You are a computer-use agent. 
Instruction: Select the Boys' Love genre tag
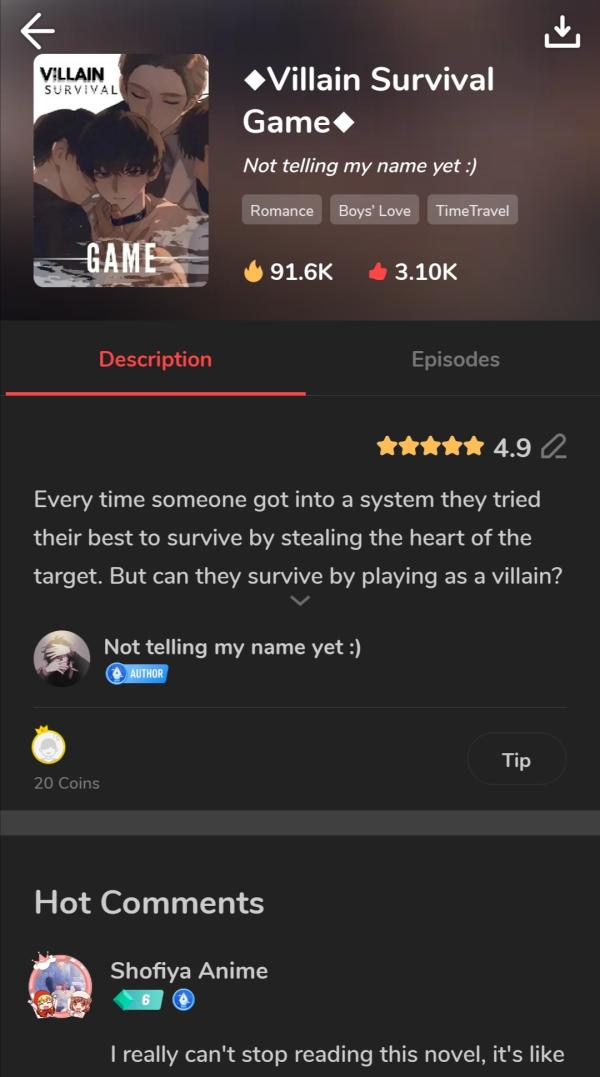[x=375, y=211]
